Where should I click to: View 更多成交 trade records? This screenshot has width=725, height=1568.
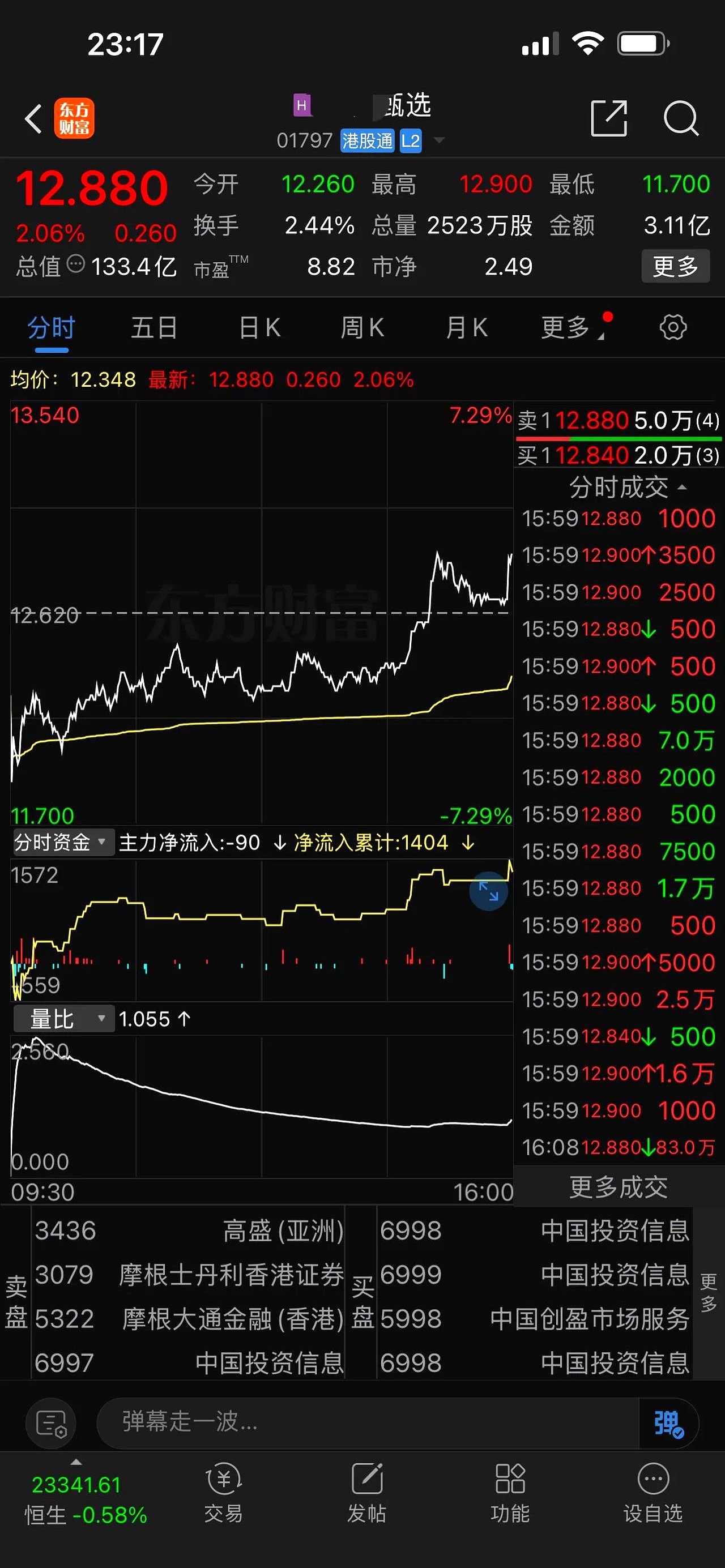pyautogui.click(x=619, y=1186)
